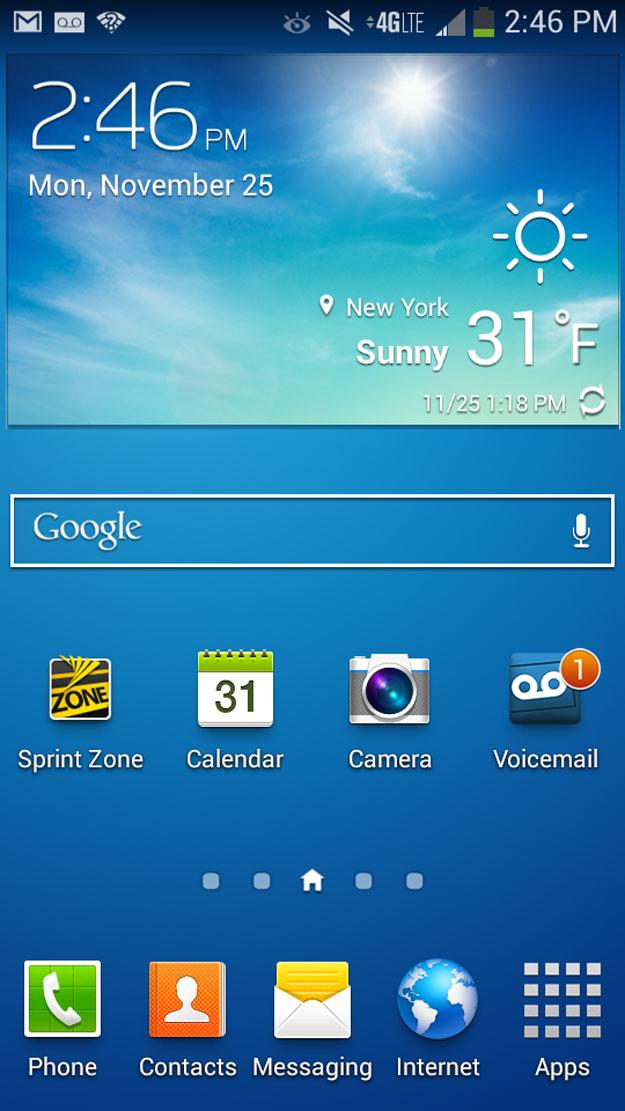Tap the Google search box
Viewport: 625px width, 1111px height.
tap(312, 531)
